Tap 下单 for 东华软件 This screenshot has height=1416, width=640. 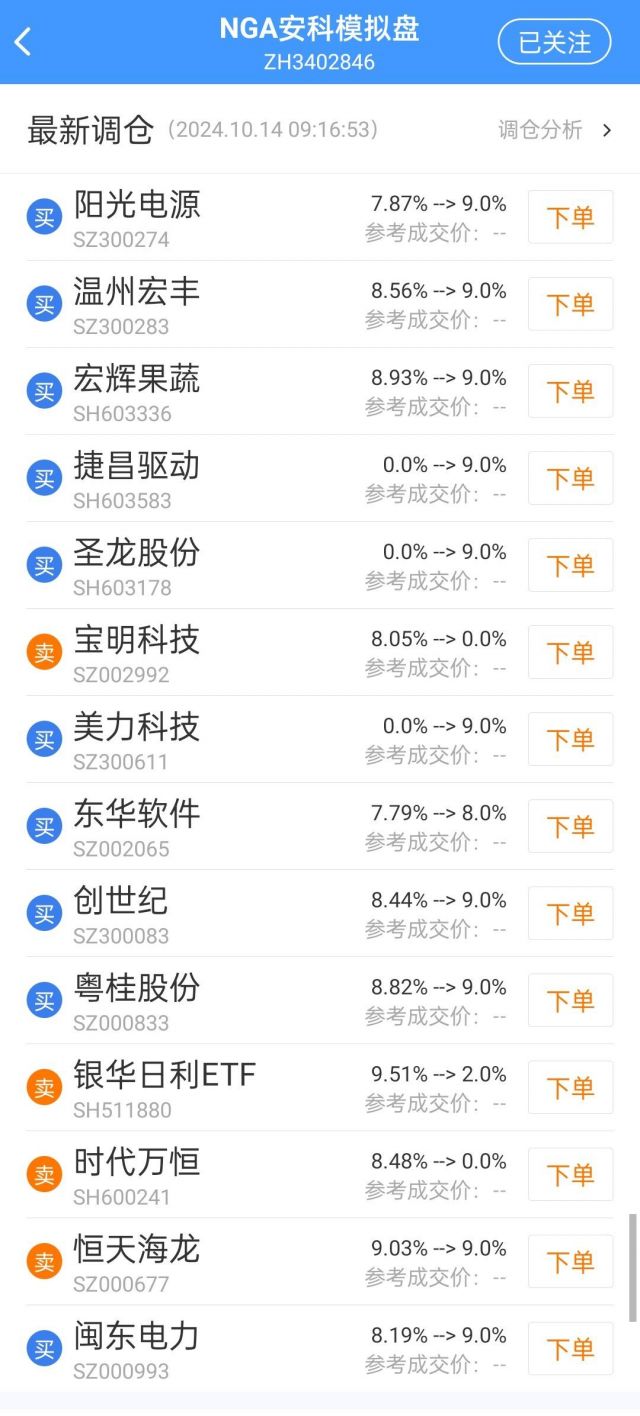click(570, 826)
